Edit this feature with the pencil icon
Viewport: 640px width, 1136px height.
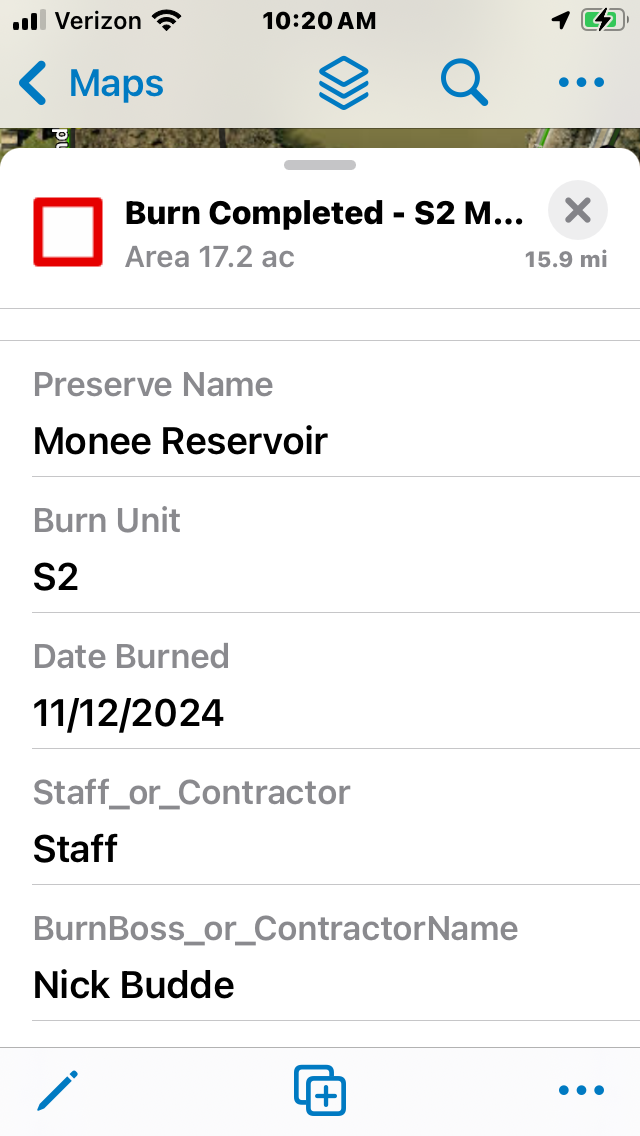tap(57, 1090)
